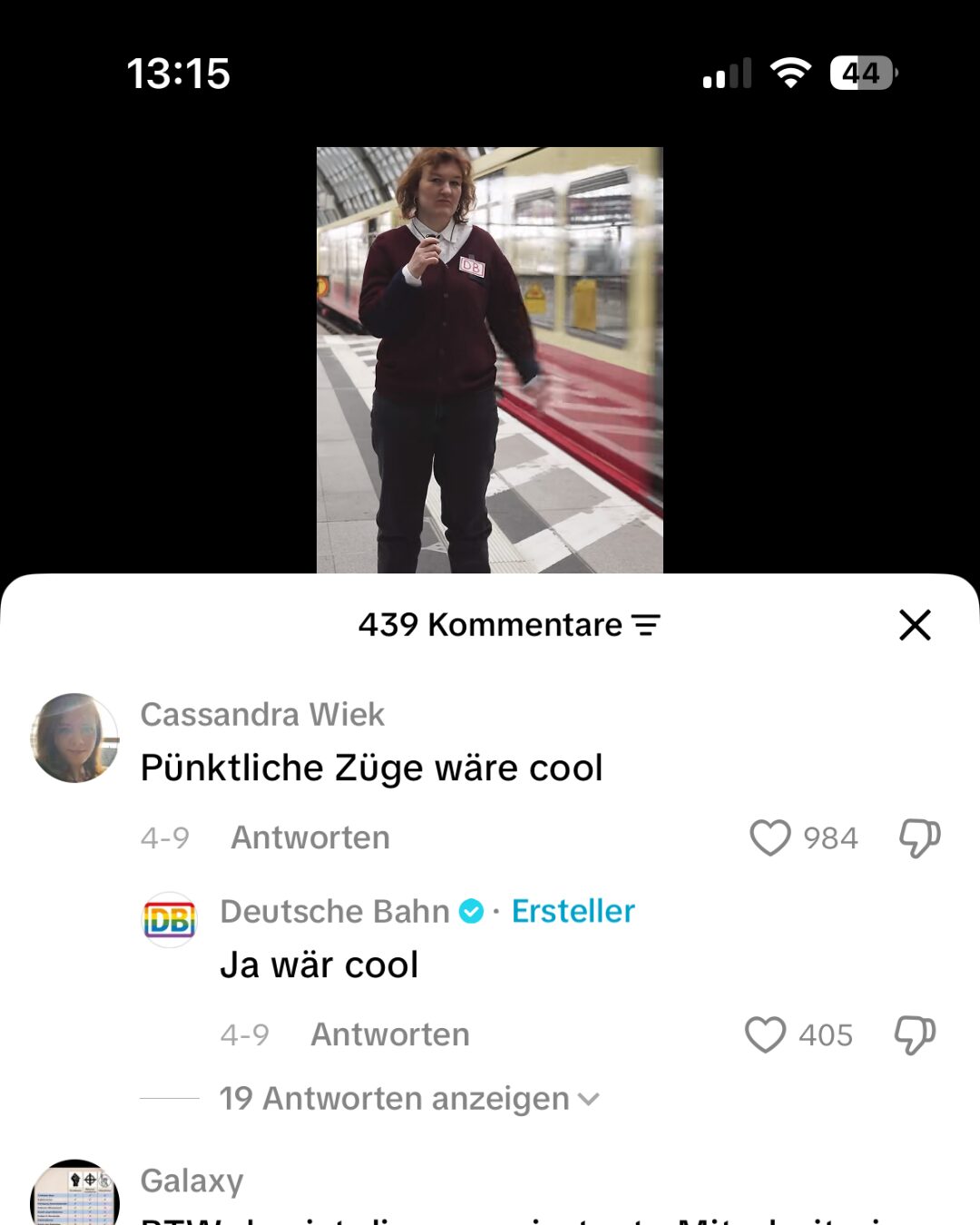Dislike Deutsche Bahn's reply
The width and height of the screenshot is (980, 1225).
click(915, 1034)
